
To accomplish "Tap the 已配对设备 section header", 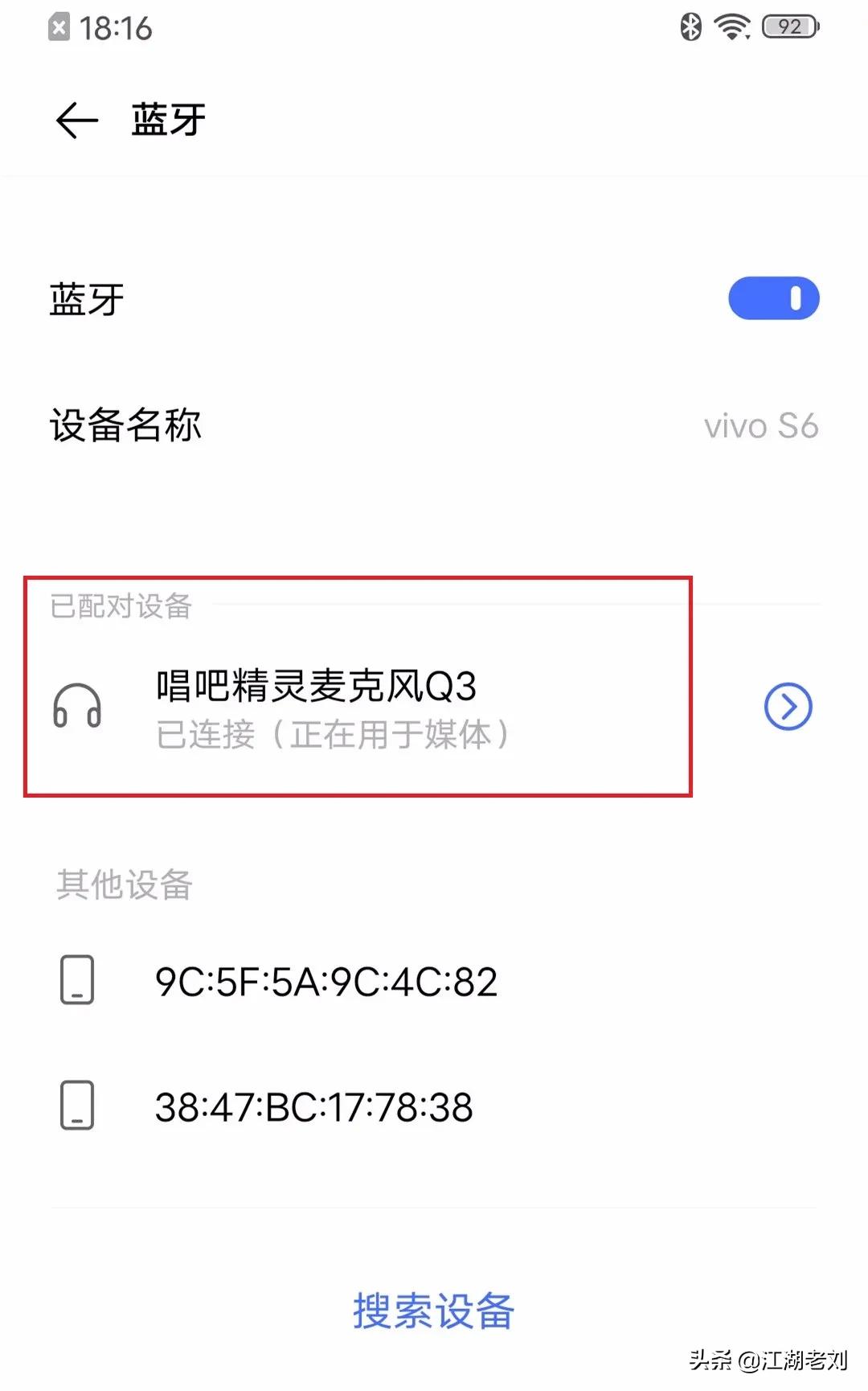I will pyautogui.click(x=122, y=609).
